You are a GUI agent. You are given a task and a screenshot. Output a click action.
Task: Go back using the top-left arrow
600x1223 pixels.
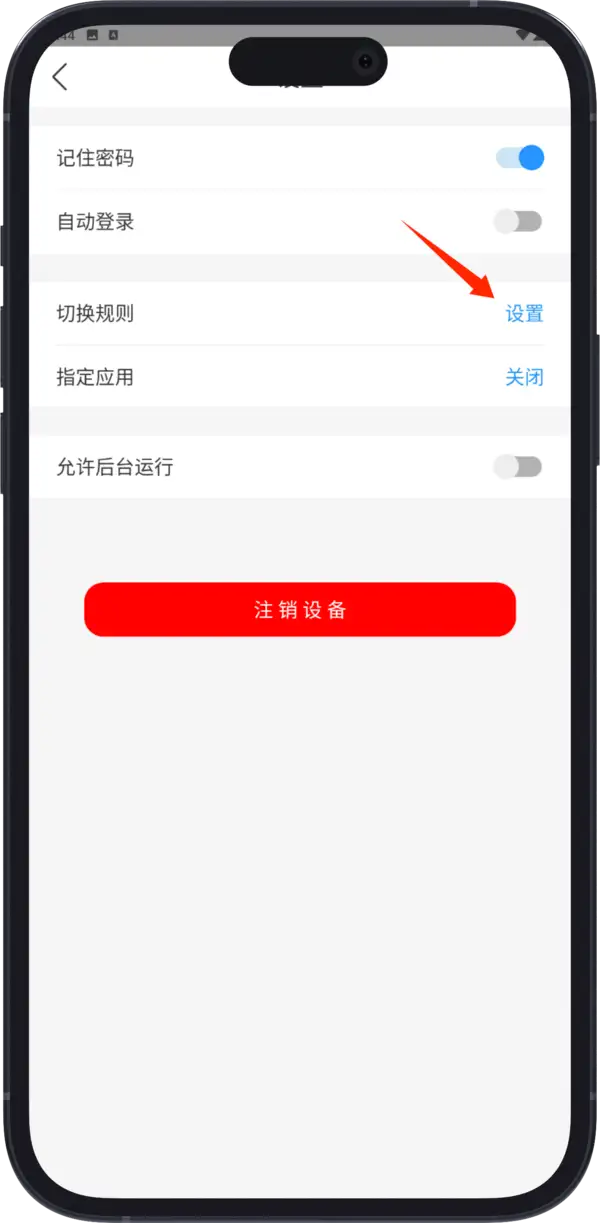(61, 77)
